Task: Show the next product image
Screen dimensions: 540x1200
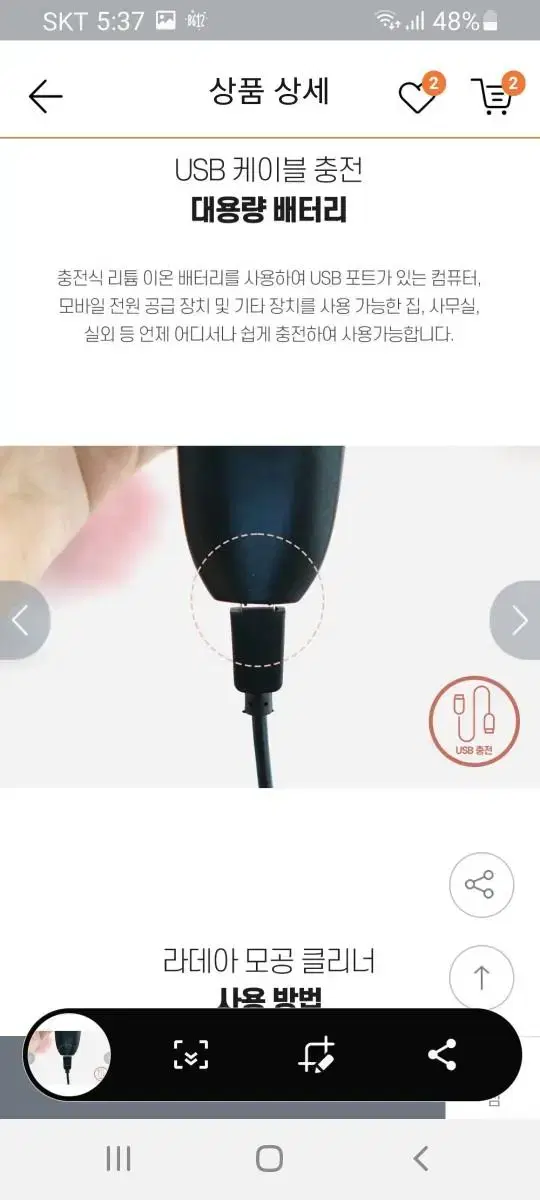Action: click(517, 620)
